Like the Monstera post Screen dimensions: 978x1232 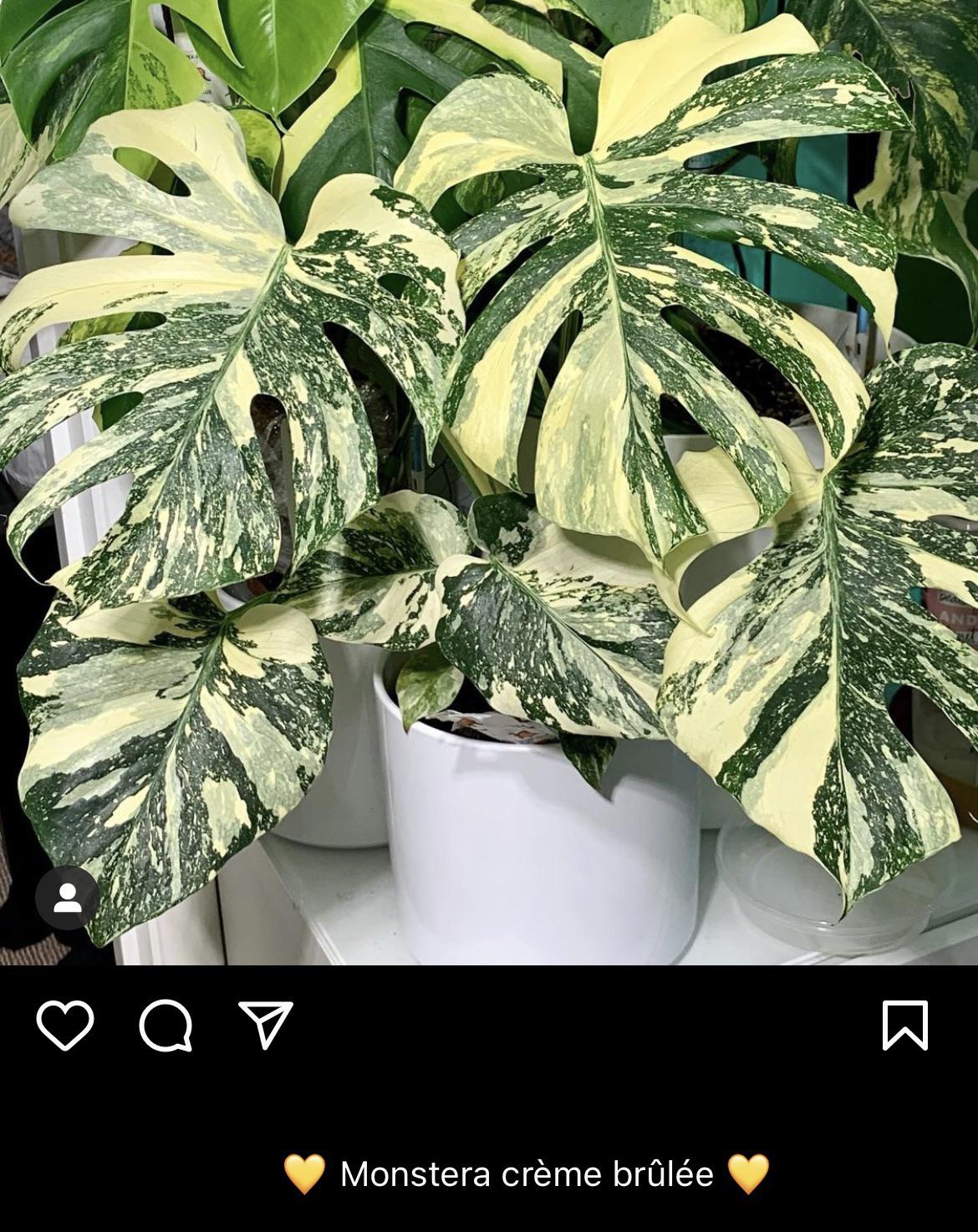point(65,1025)
